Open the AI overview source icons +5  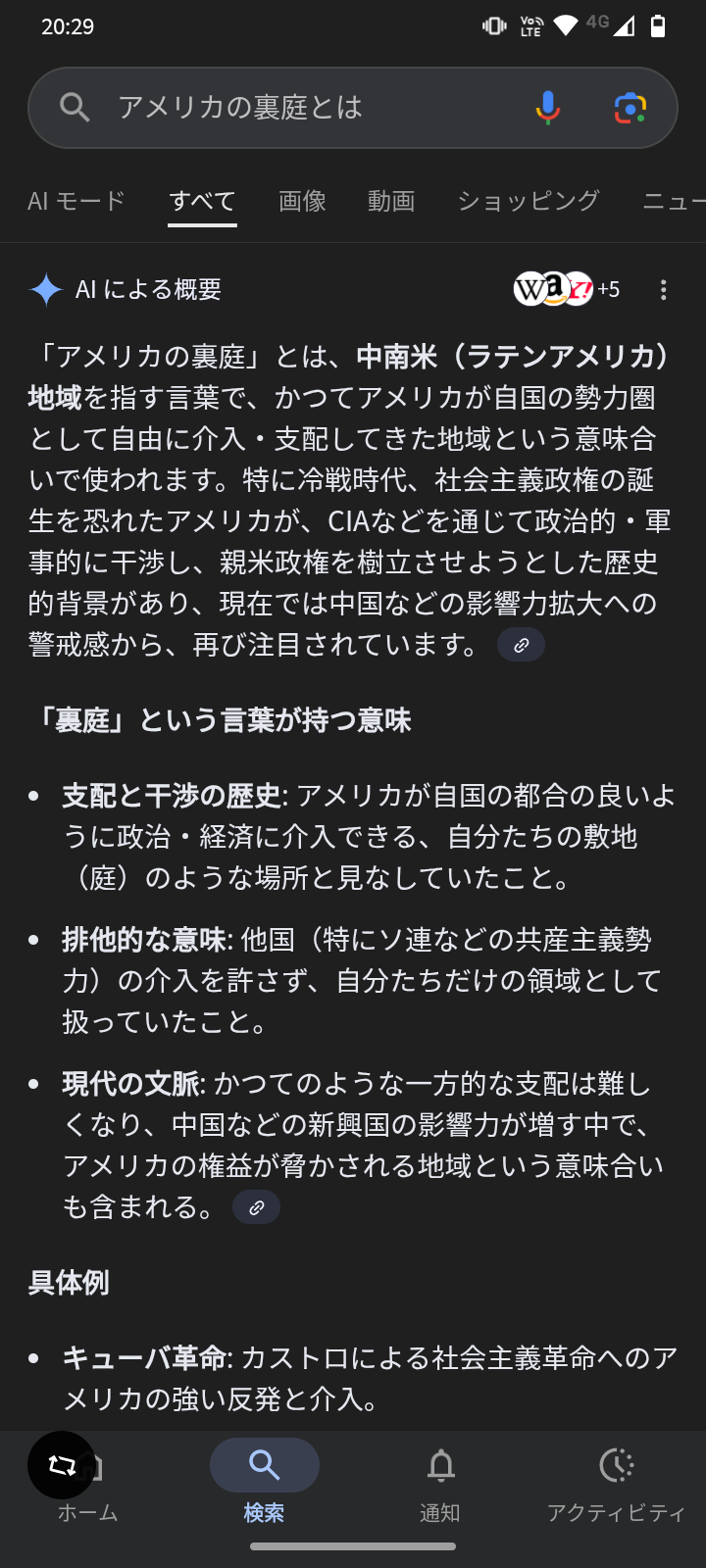(x=567, y=289)
